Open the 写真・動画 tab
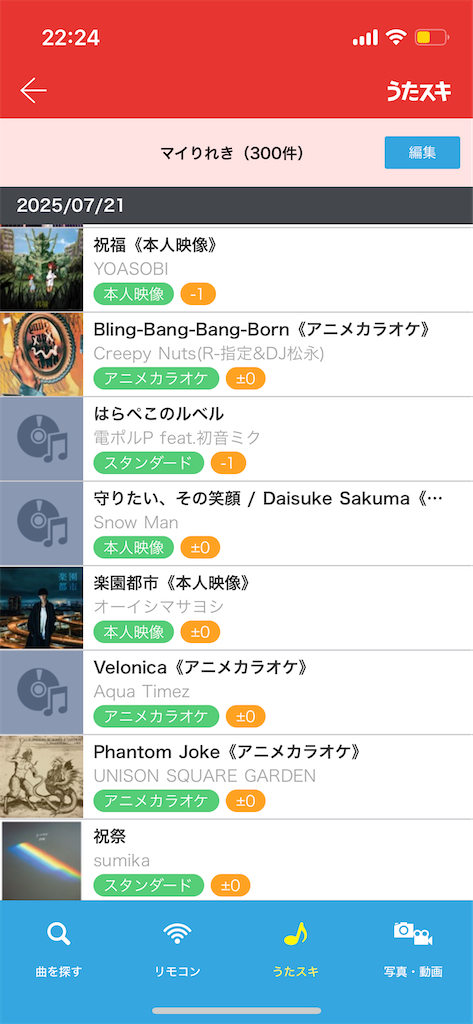 pos(414,949)
